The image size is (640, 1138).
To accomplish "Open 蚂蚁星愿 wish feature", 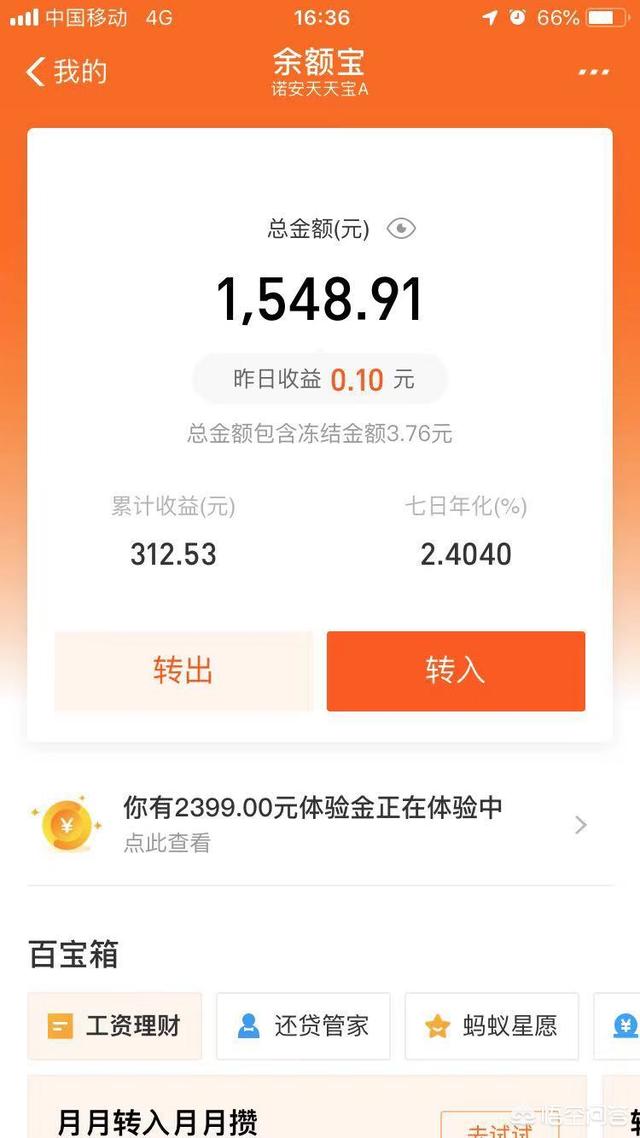I will click(x=491, y=1026).
